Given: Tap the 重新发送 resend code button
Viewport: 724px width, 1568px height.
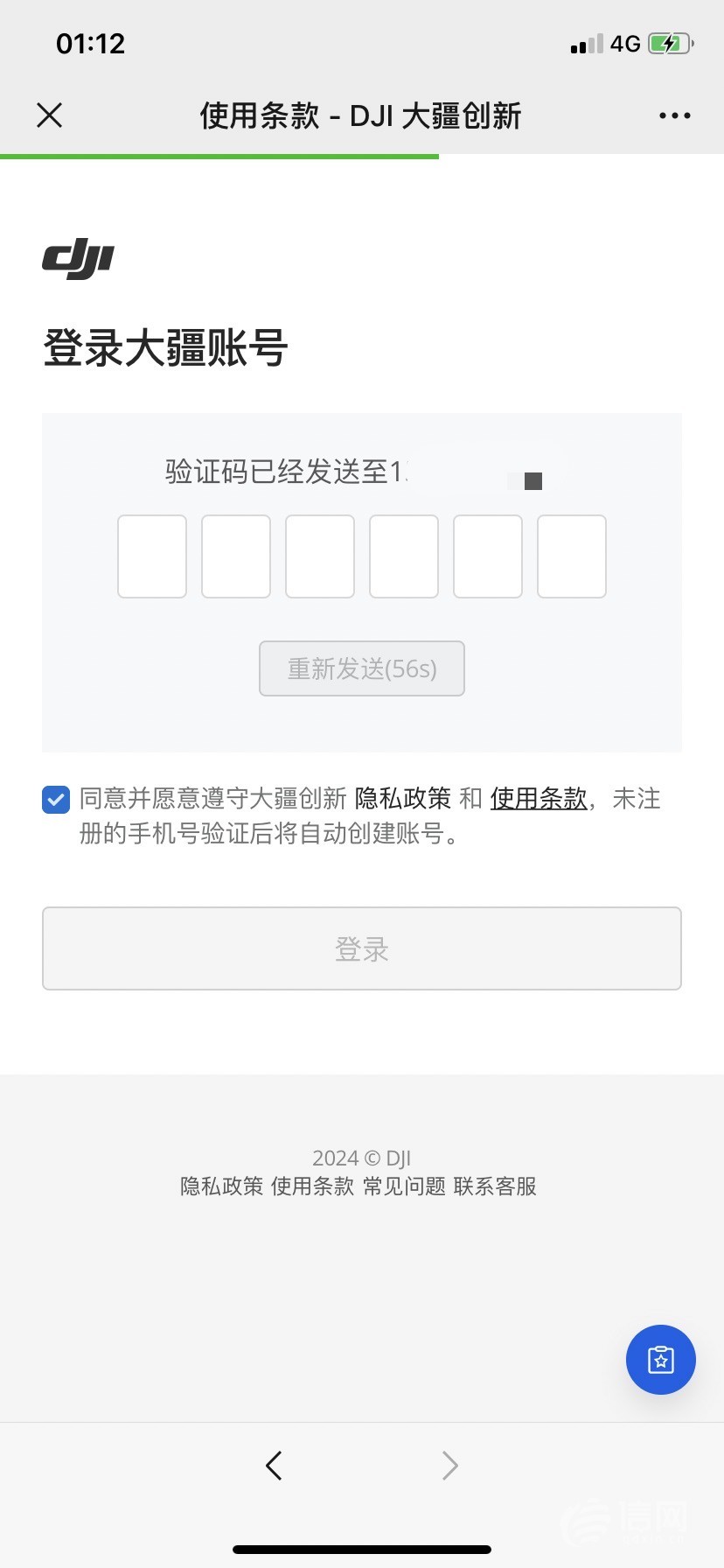Looking at the screenshot, I should coord(362,668).
